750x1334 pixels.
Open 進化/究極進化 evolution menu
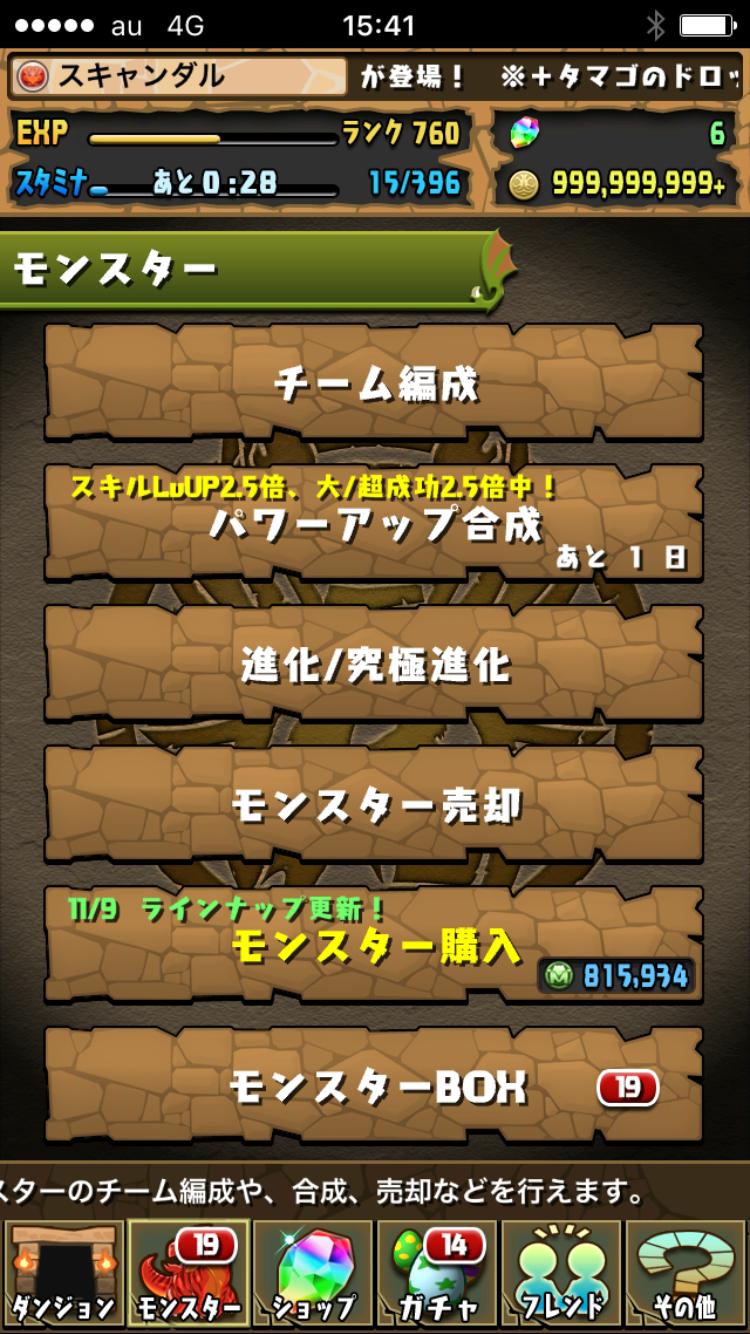(x=374, y=664)
